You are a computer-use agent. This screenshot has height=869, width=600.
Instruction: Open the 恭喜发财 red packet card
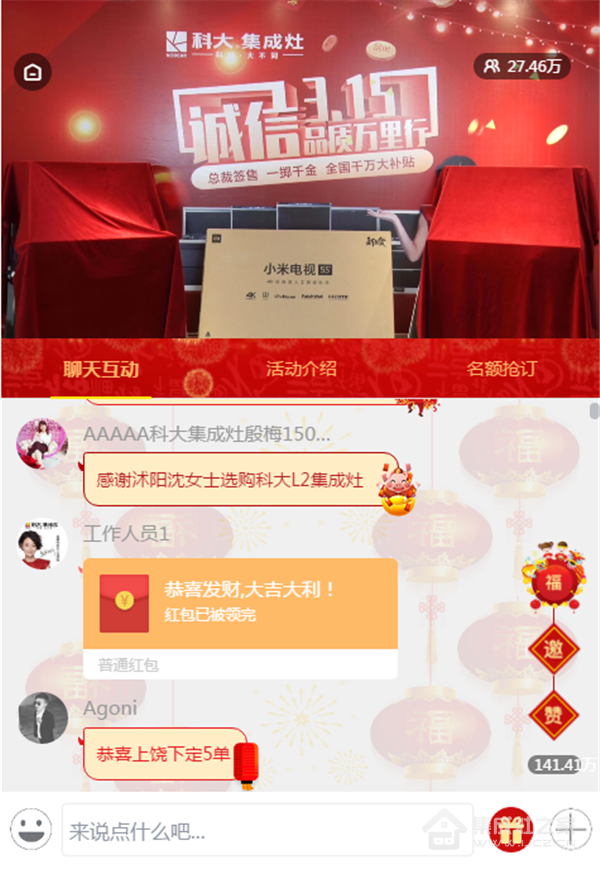pyautogui.click(x=240, y=603)
